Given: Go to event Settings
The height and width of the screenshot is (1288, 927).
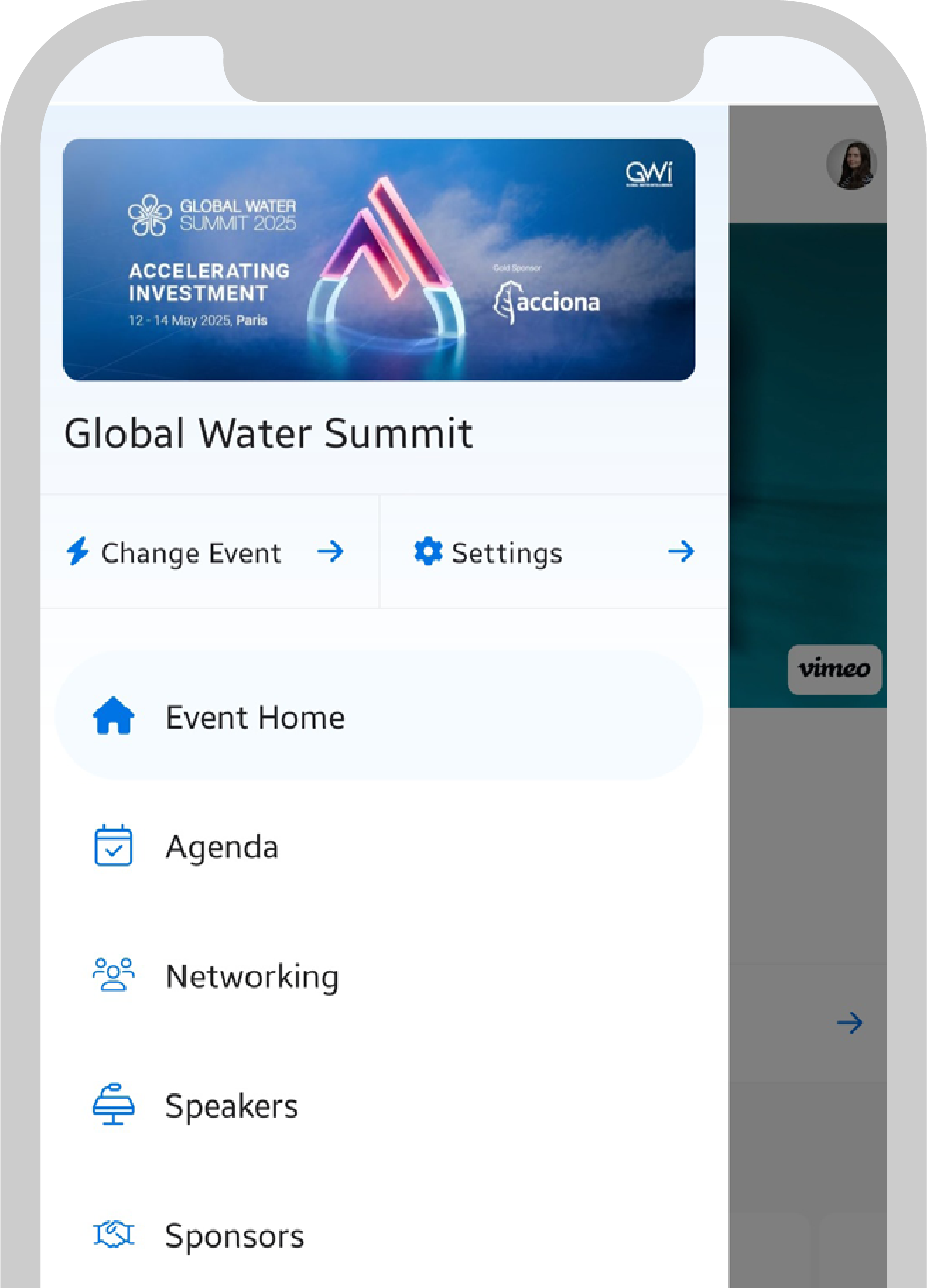Looking at the screenshot, I should pos(553,552).
